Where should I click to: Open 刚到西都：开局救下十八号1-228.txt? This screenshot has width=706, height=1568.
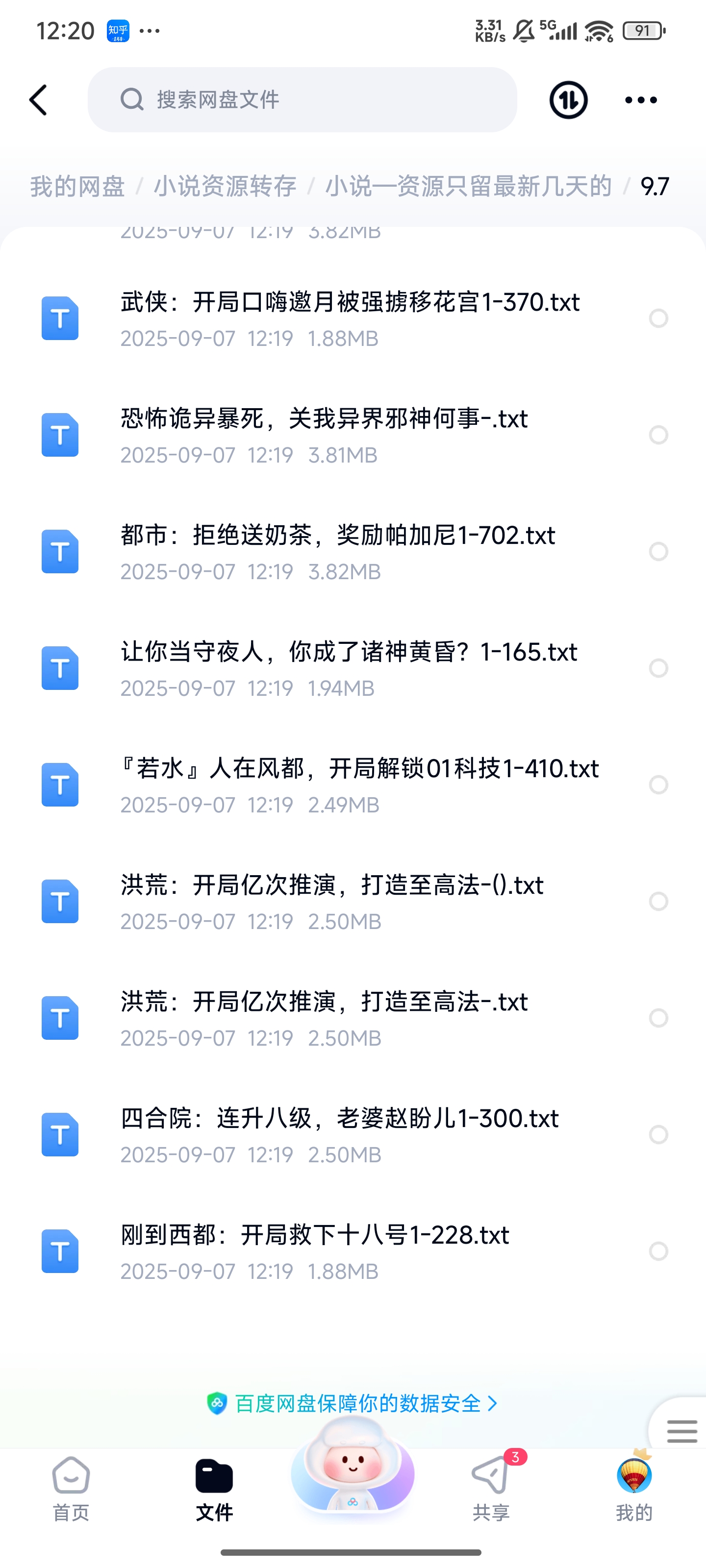point(315,1251)
